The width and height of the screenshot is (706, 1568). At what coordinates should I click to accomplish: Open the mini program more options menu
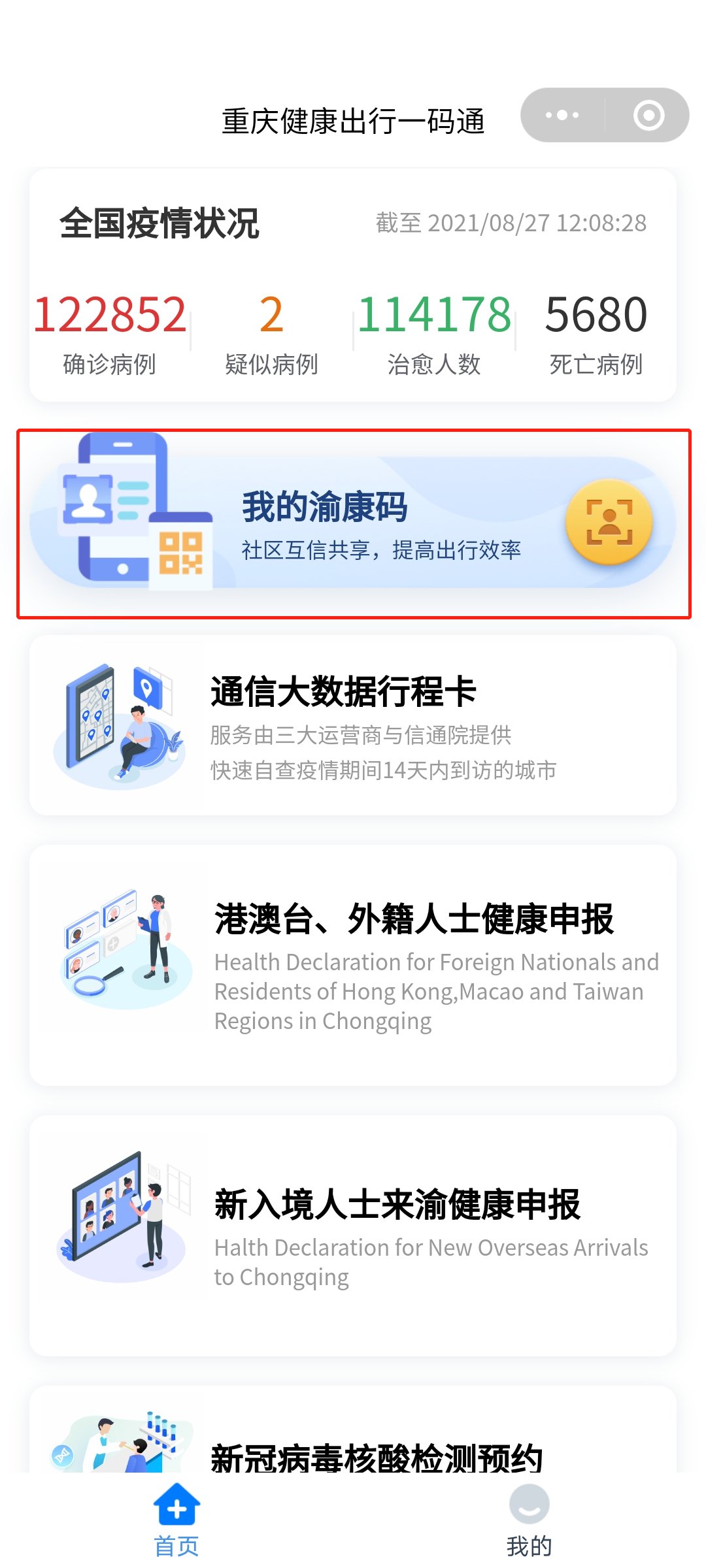[x=562, y=116]
